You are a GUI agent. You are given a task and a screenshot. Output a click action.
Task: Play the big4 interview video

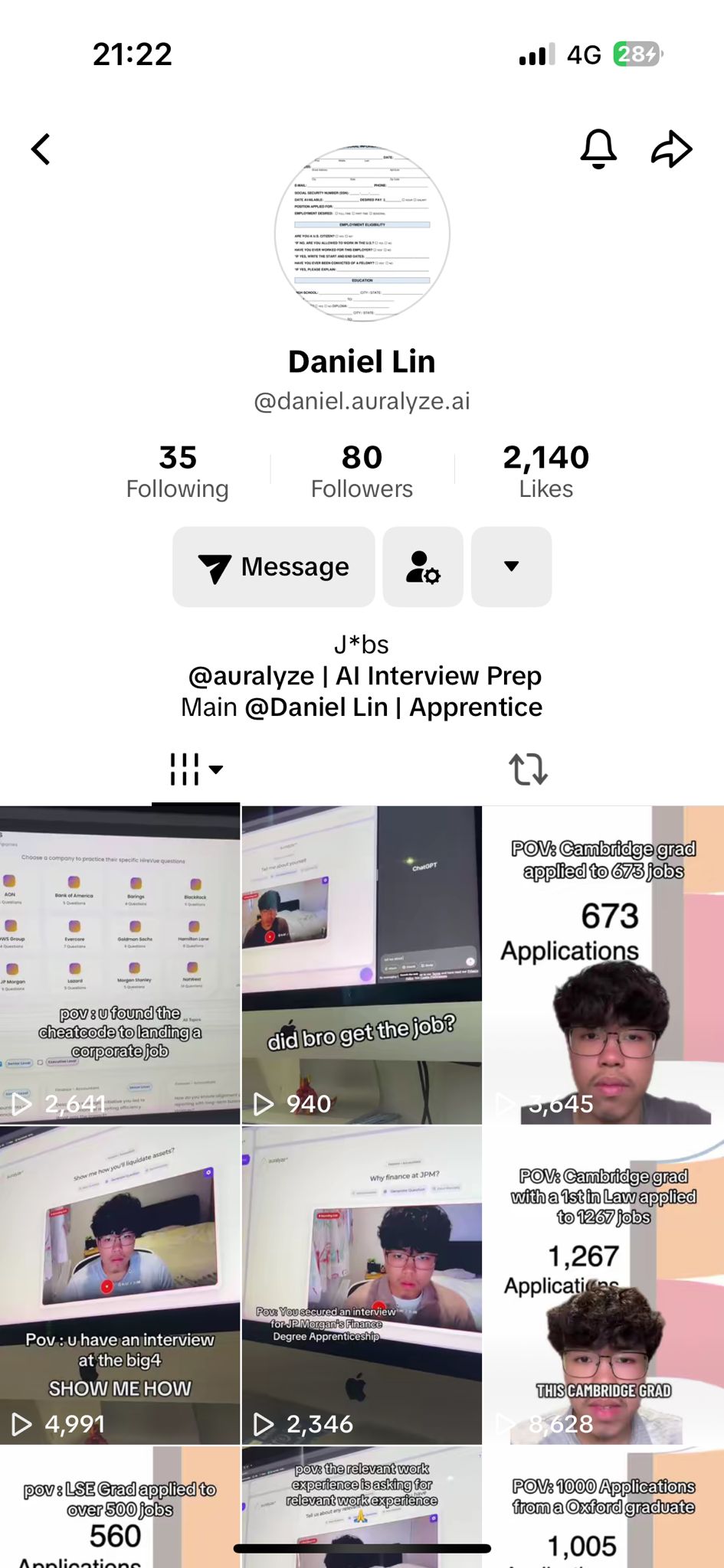(120, 1285)
